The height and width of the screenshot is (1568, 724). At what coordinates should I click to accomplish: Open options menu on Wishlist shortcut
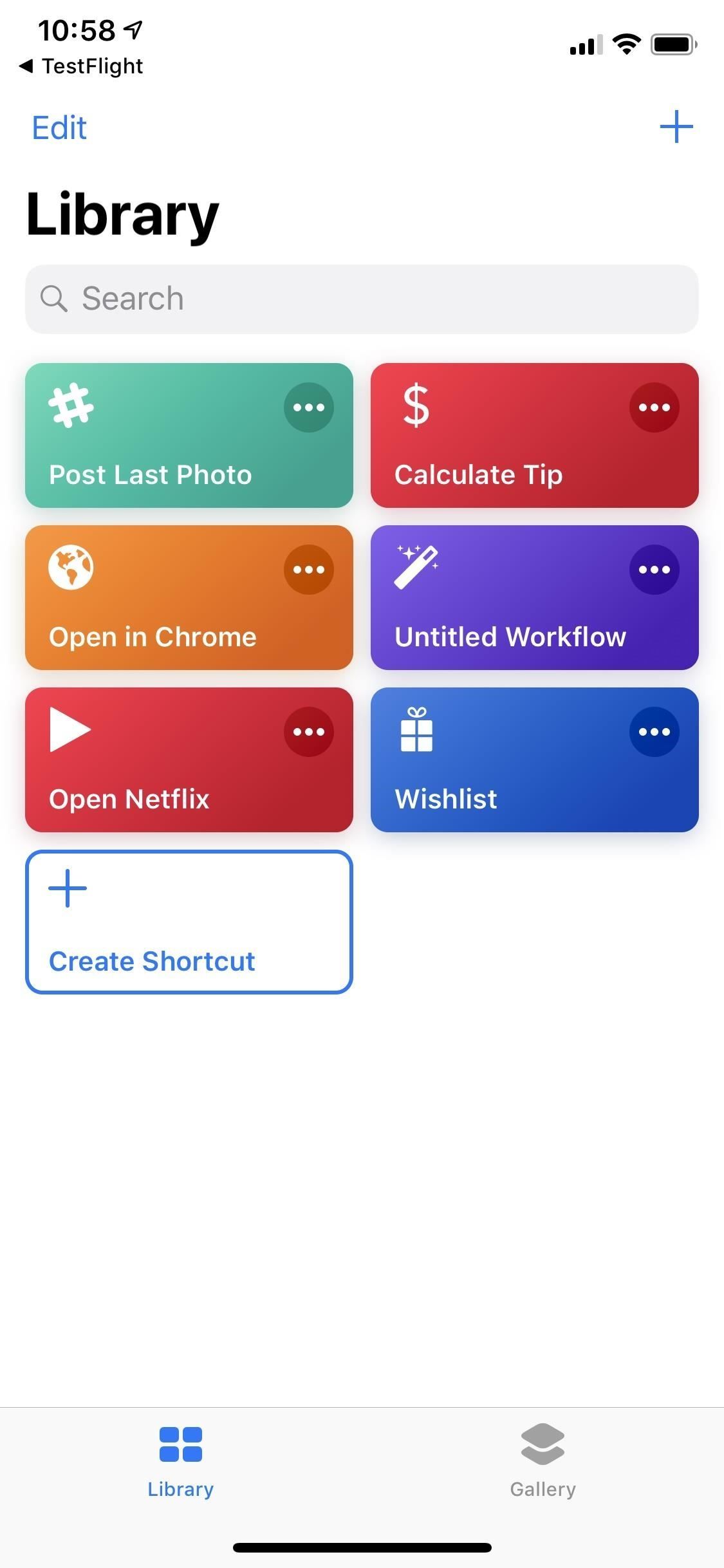[x=654, y=732]
